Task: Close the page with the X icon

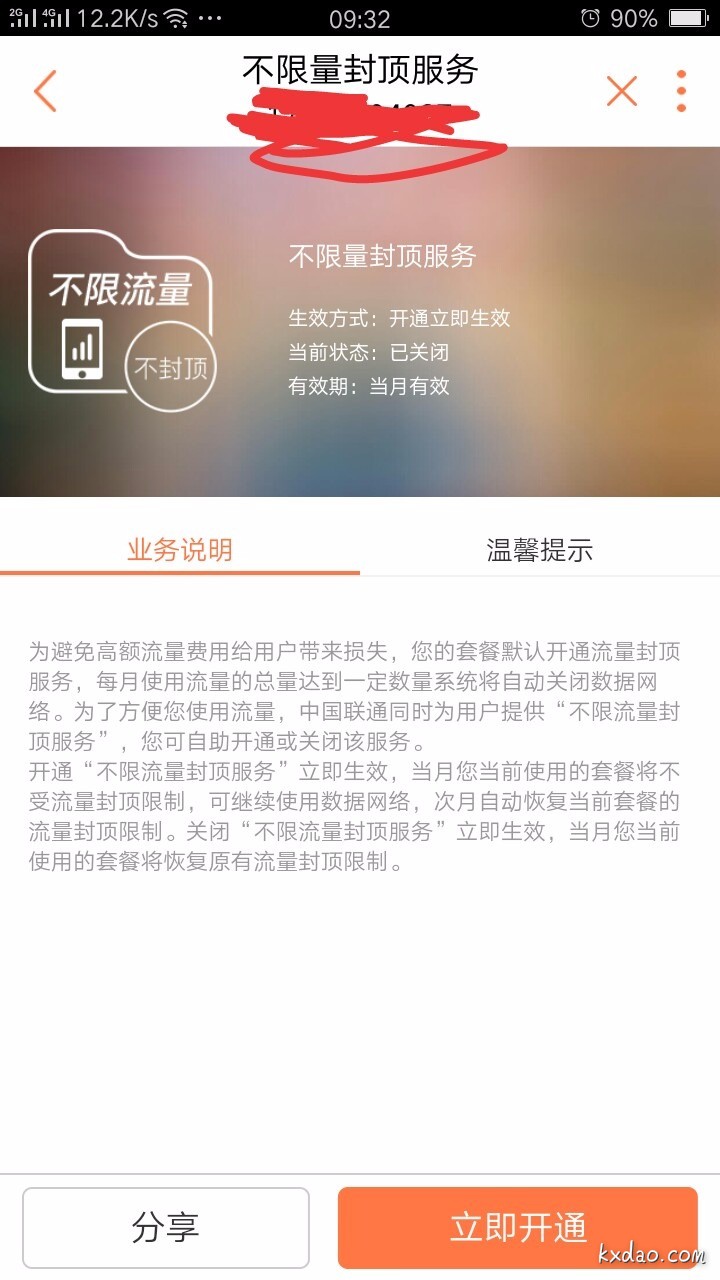Action: [x=621, y=92]
